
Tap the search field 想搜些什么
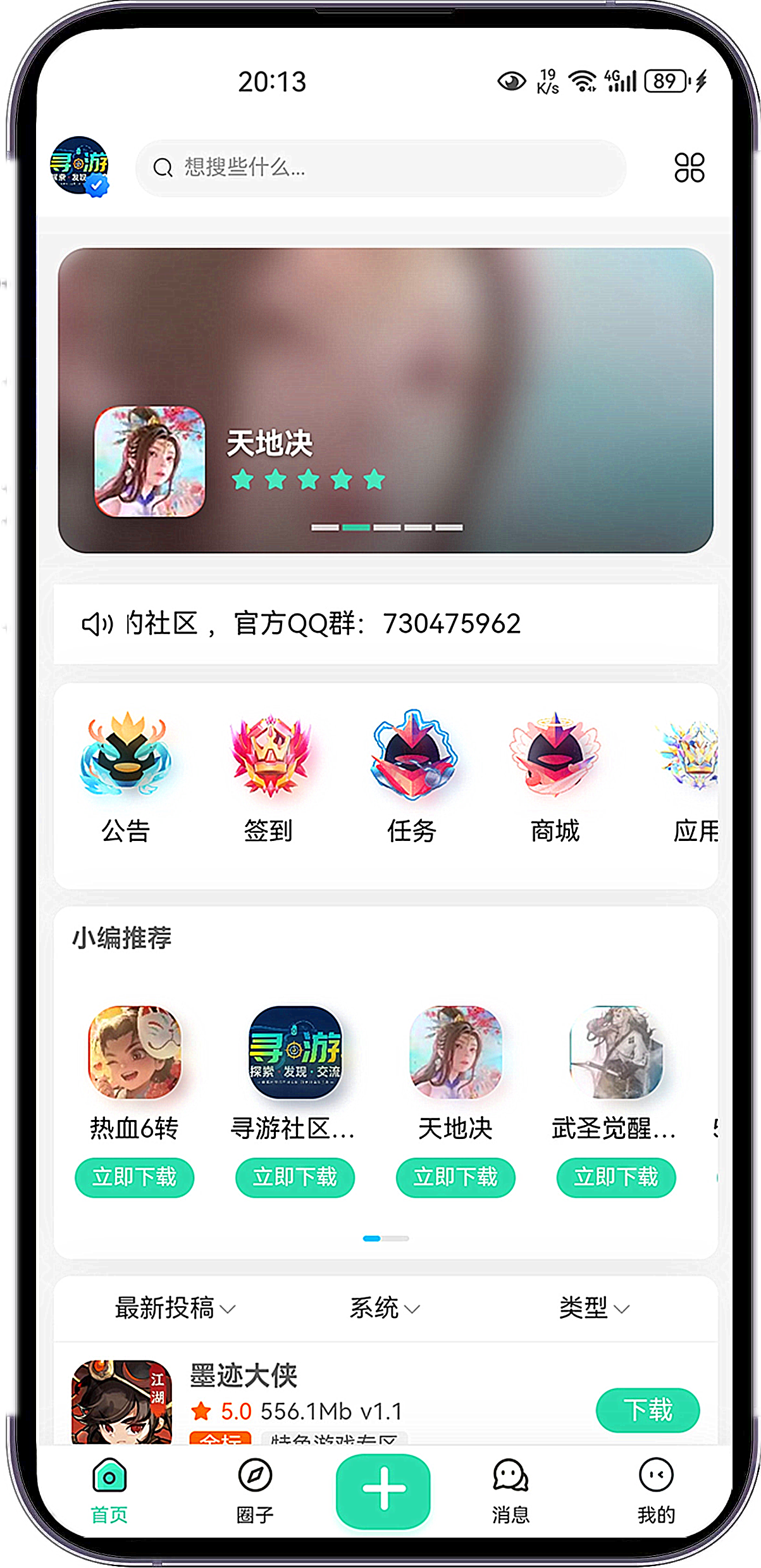(380, 168)
